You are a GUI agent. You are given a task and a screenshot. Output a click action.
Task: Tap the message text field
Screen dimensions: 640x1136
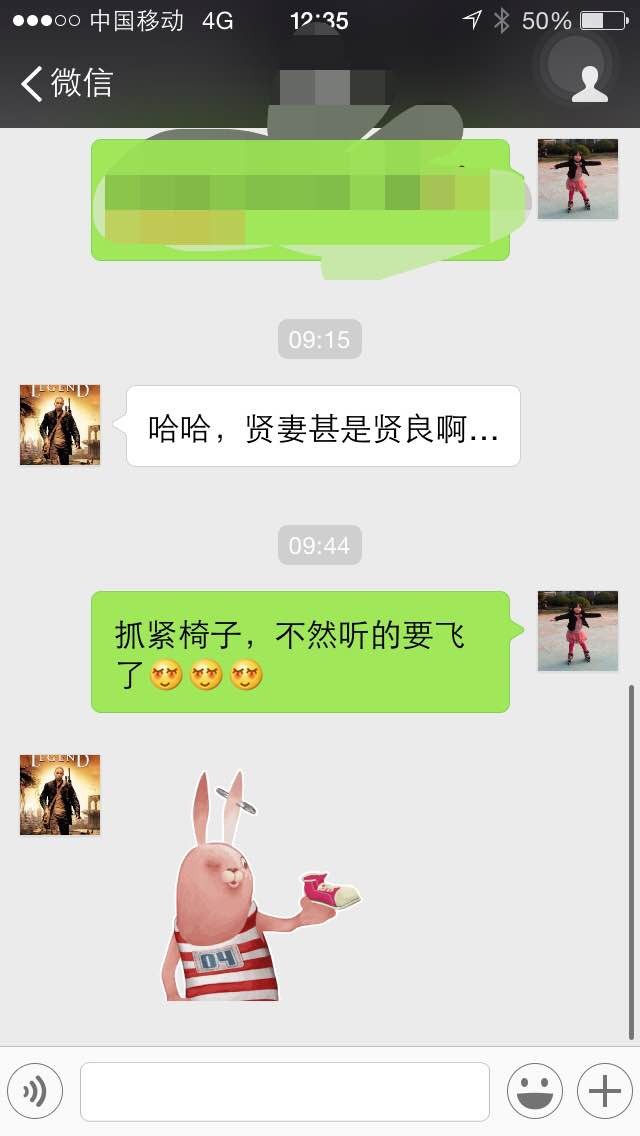[x=285, y=1091]
